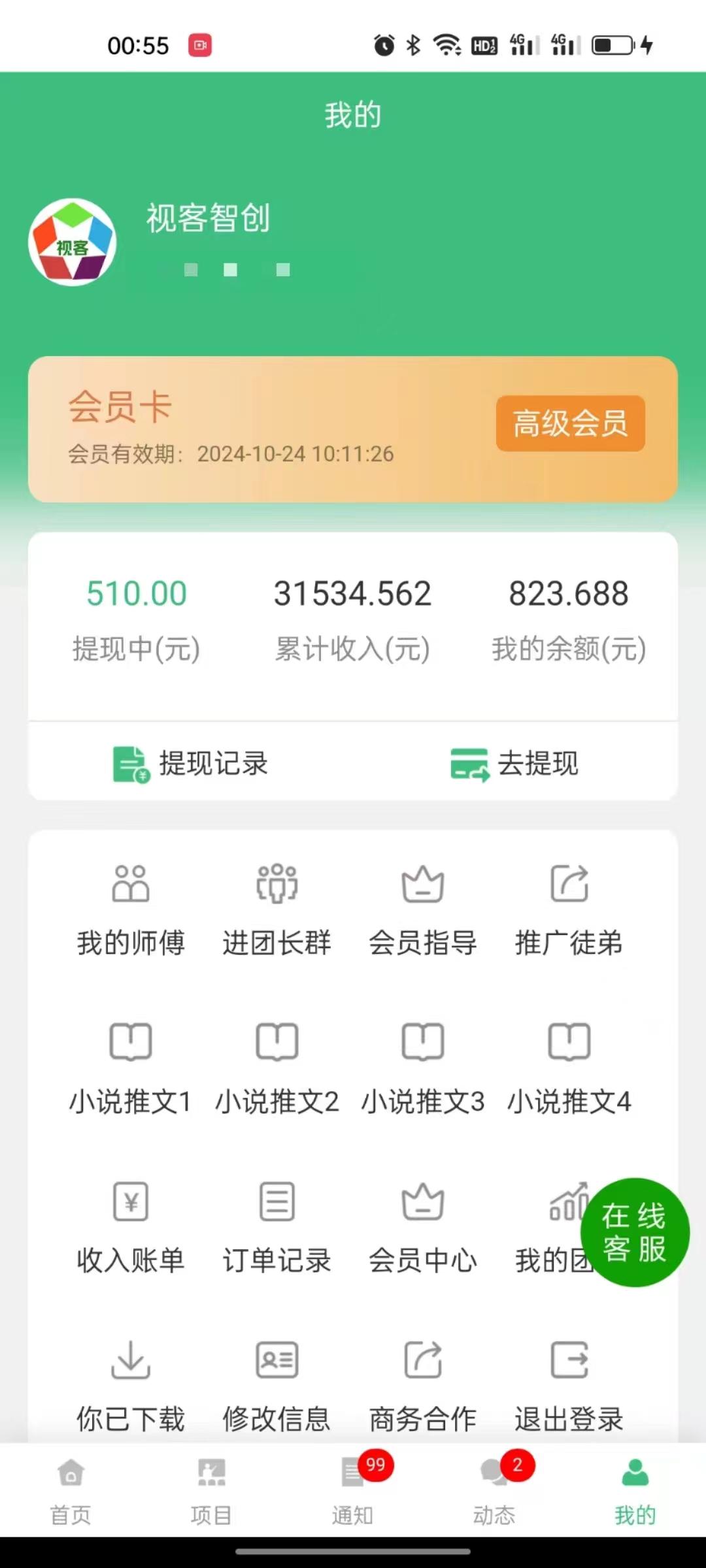Go to 会员中心

(423, 1227)
